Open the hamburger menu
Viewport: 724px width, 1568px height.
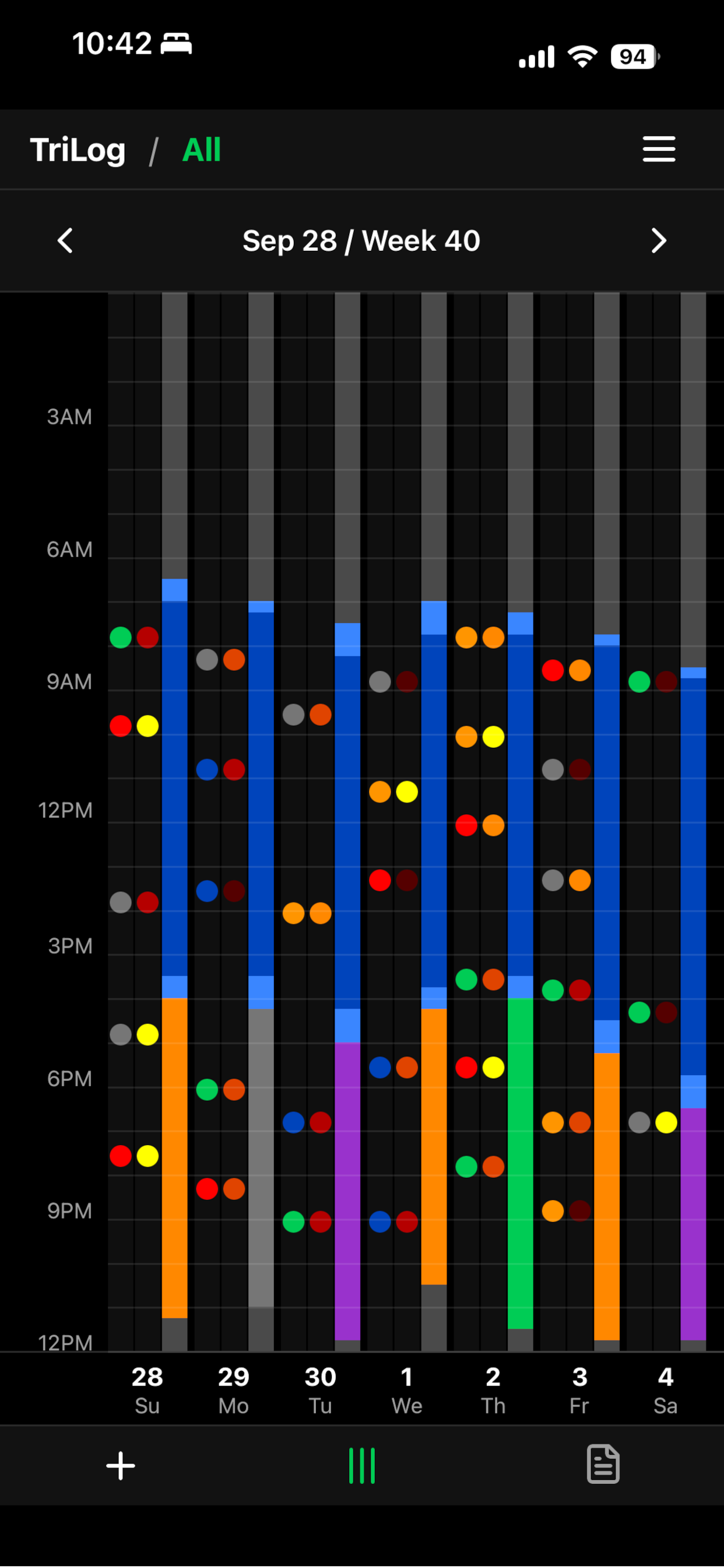click(658, 149)
